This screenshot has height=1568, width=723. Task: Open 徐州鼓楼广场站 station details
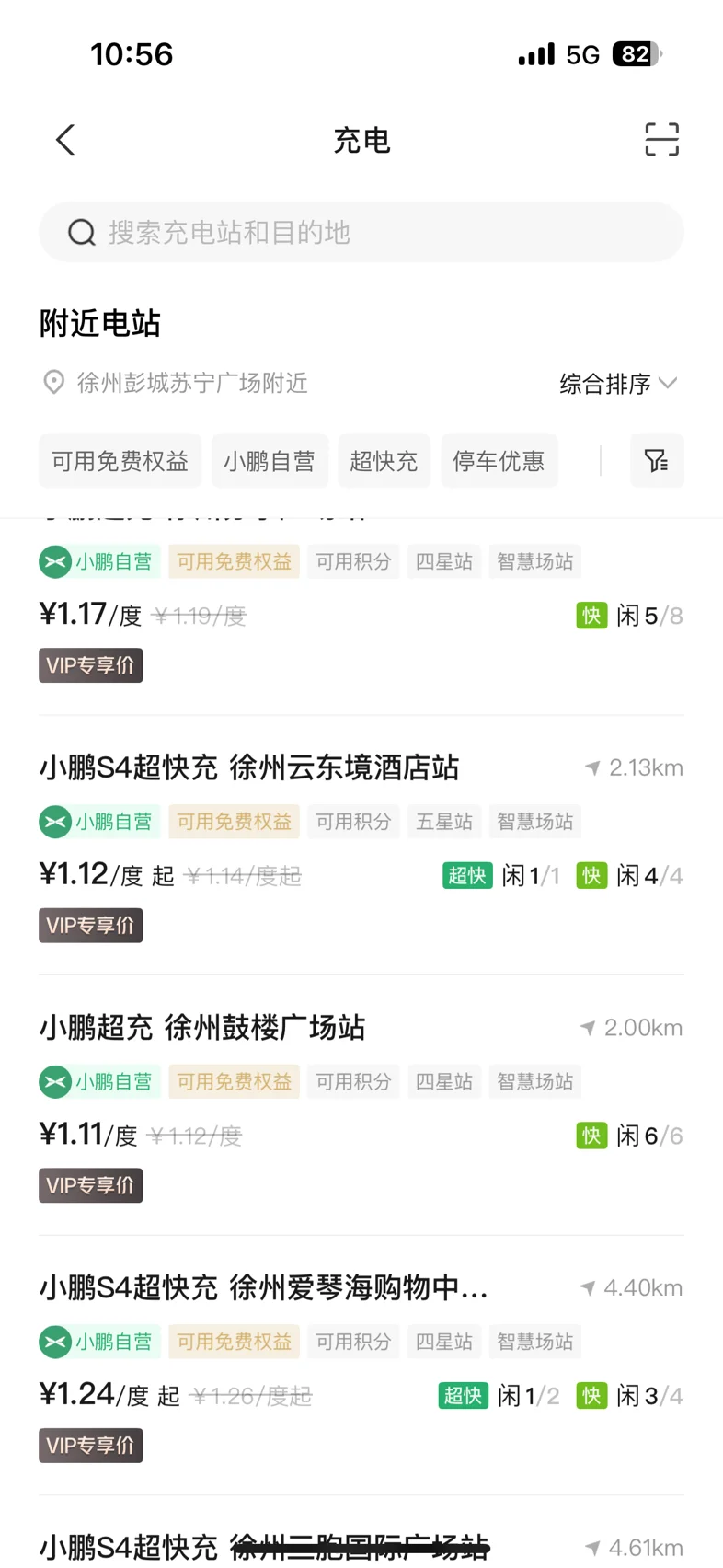pyautogui.click(x=361, y=1105)
